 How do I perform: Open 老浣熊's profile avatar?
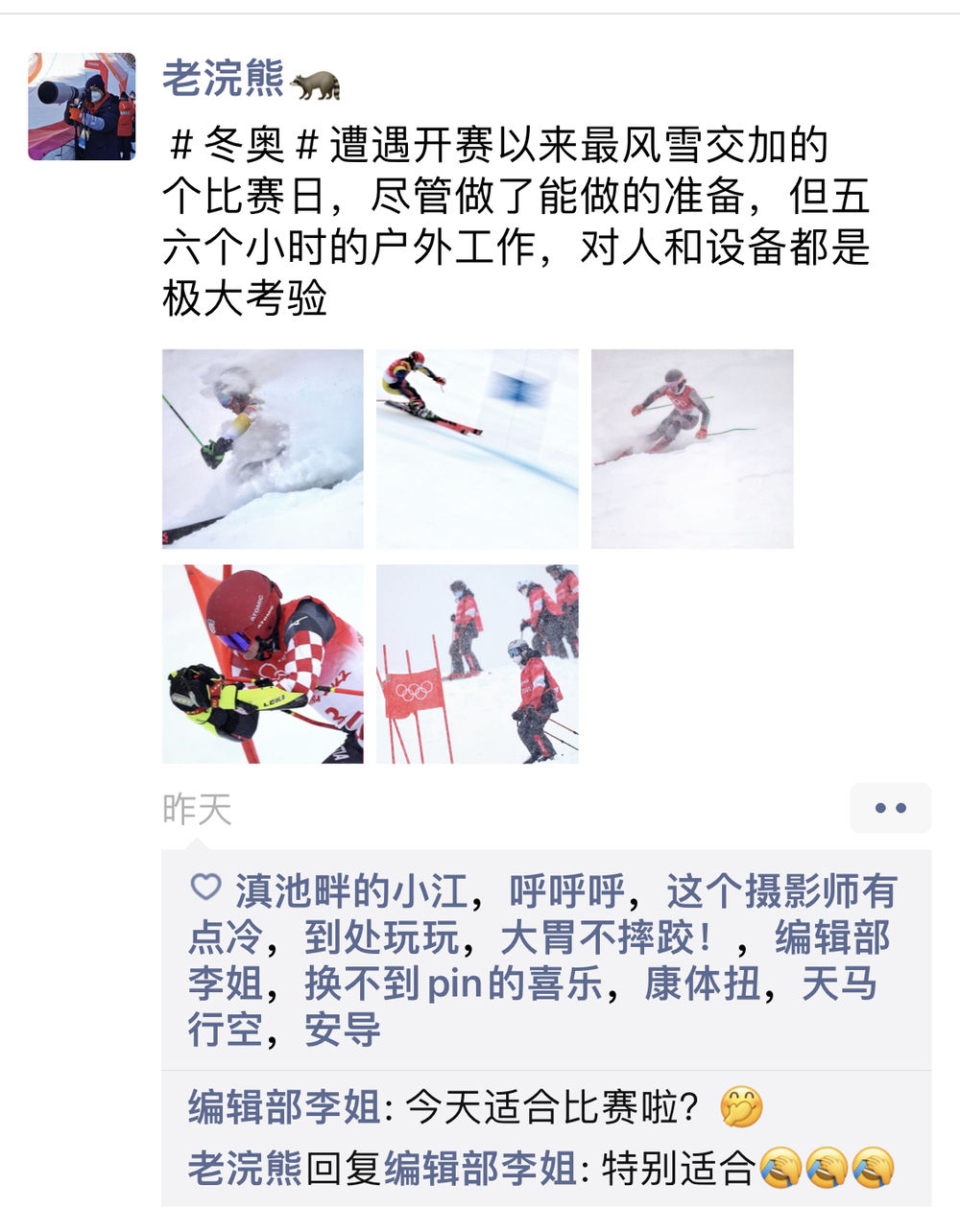[x=82, y=107]
